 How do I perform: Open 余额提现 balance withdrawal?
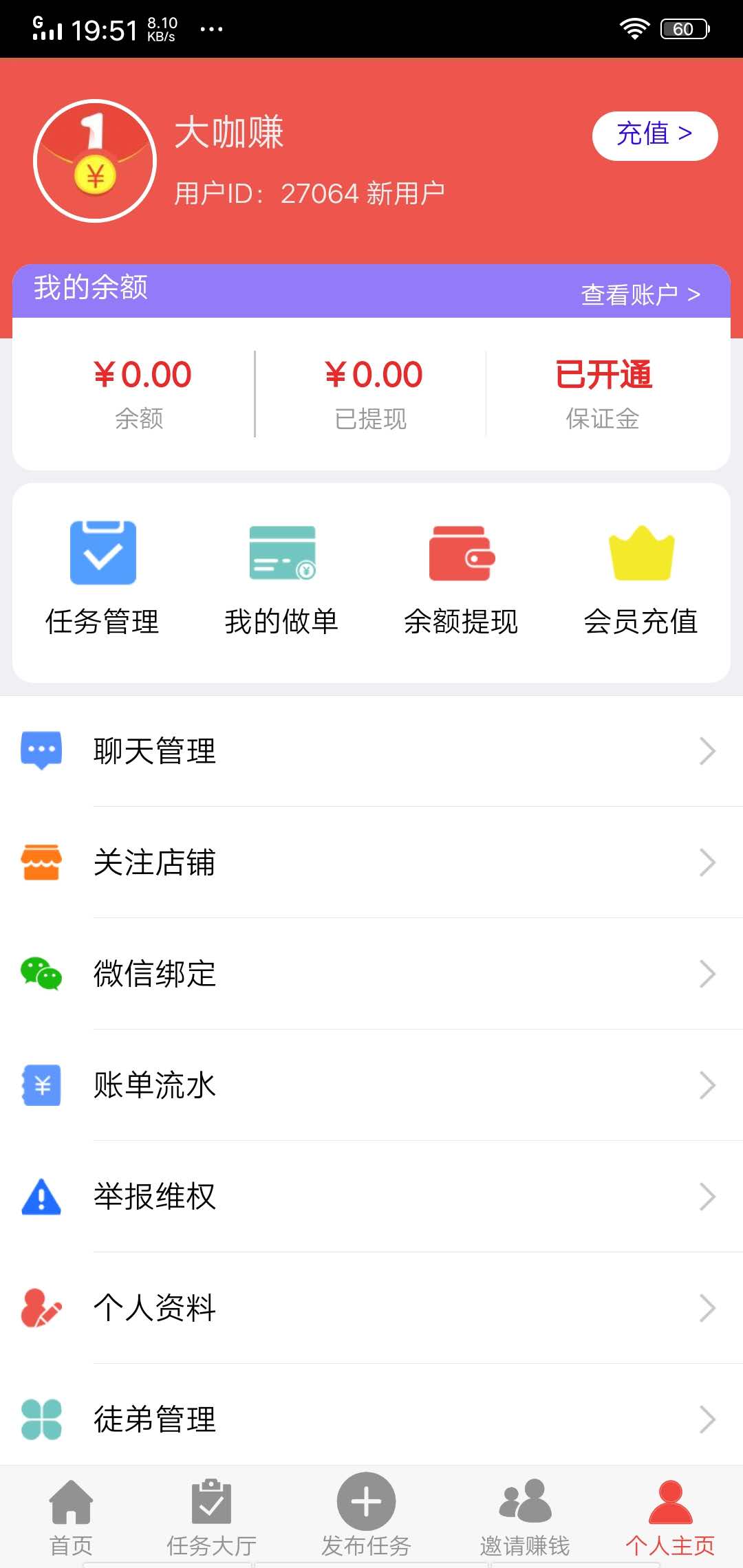point(461,578)
